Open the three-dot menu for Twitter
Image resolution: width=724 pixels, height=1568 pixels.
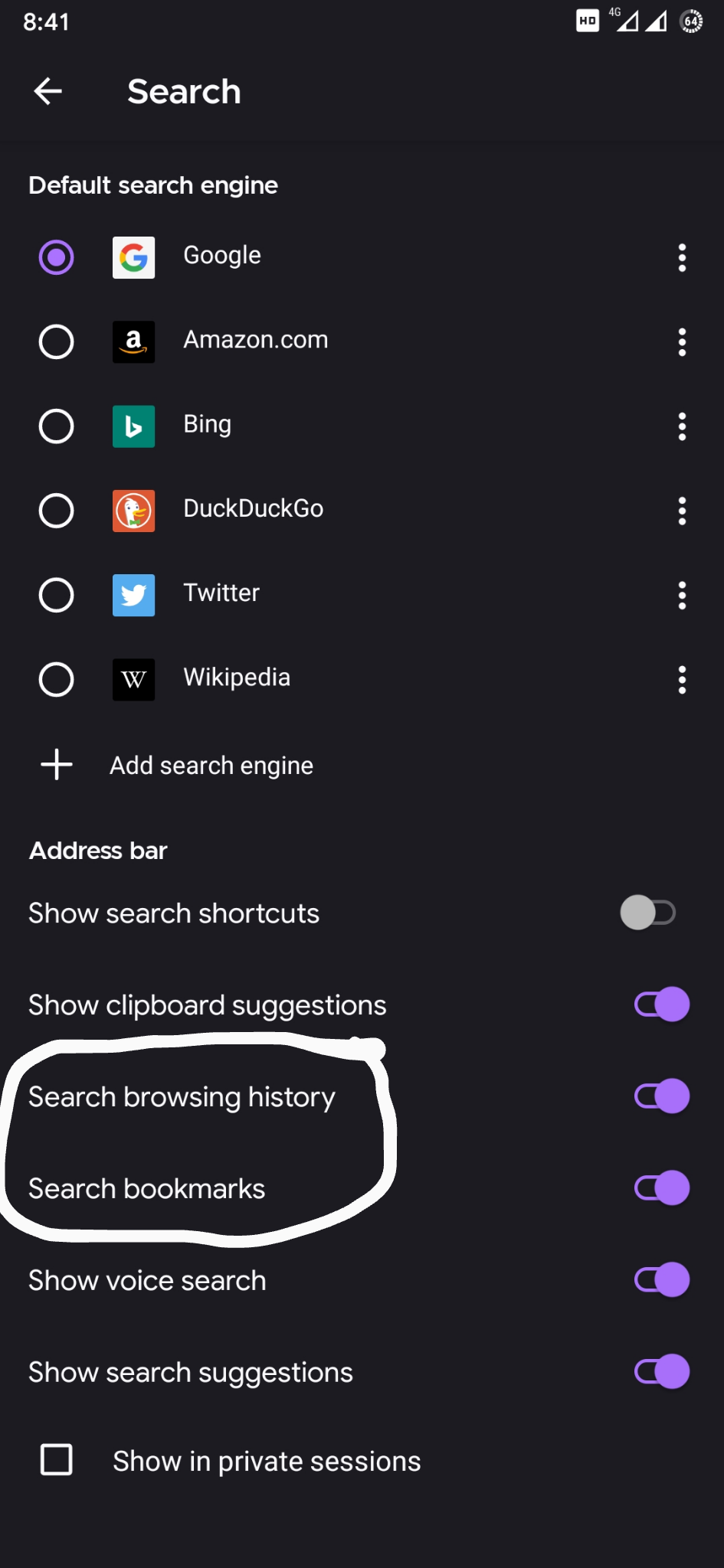(682, 595)
